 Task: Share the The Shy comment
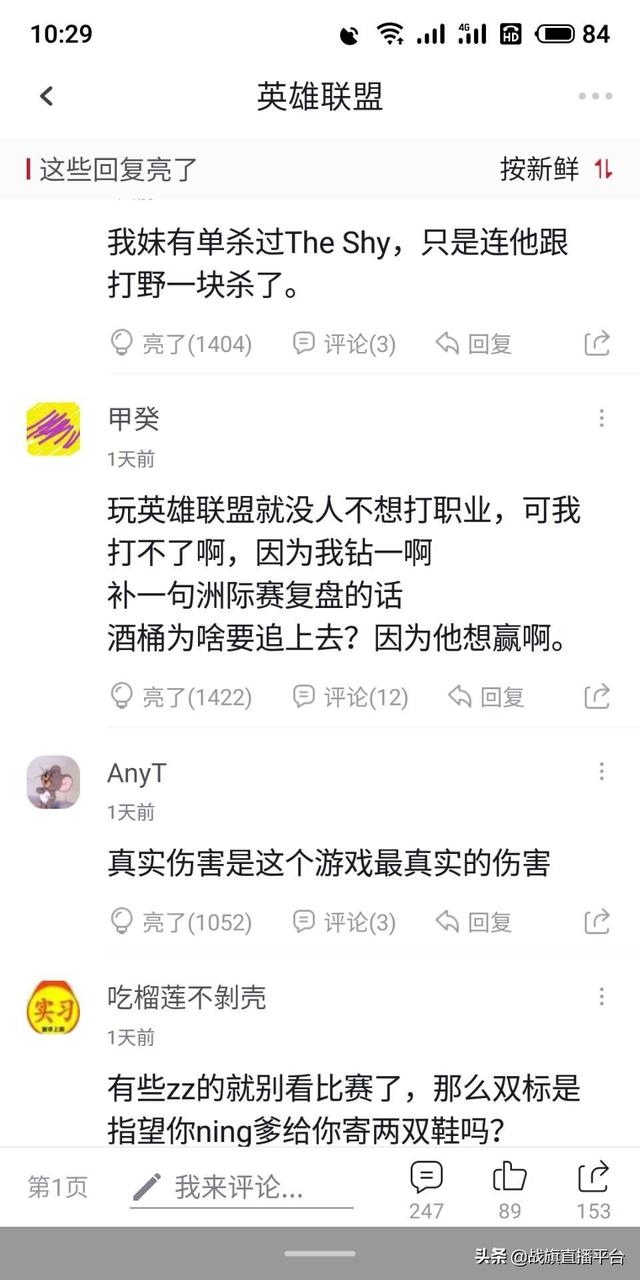(x=597, y=344)
